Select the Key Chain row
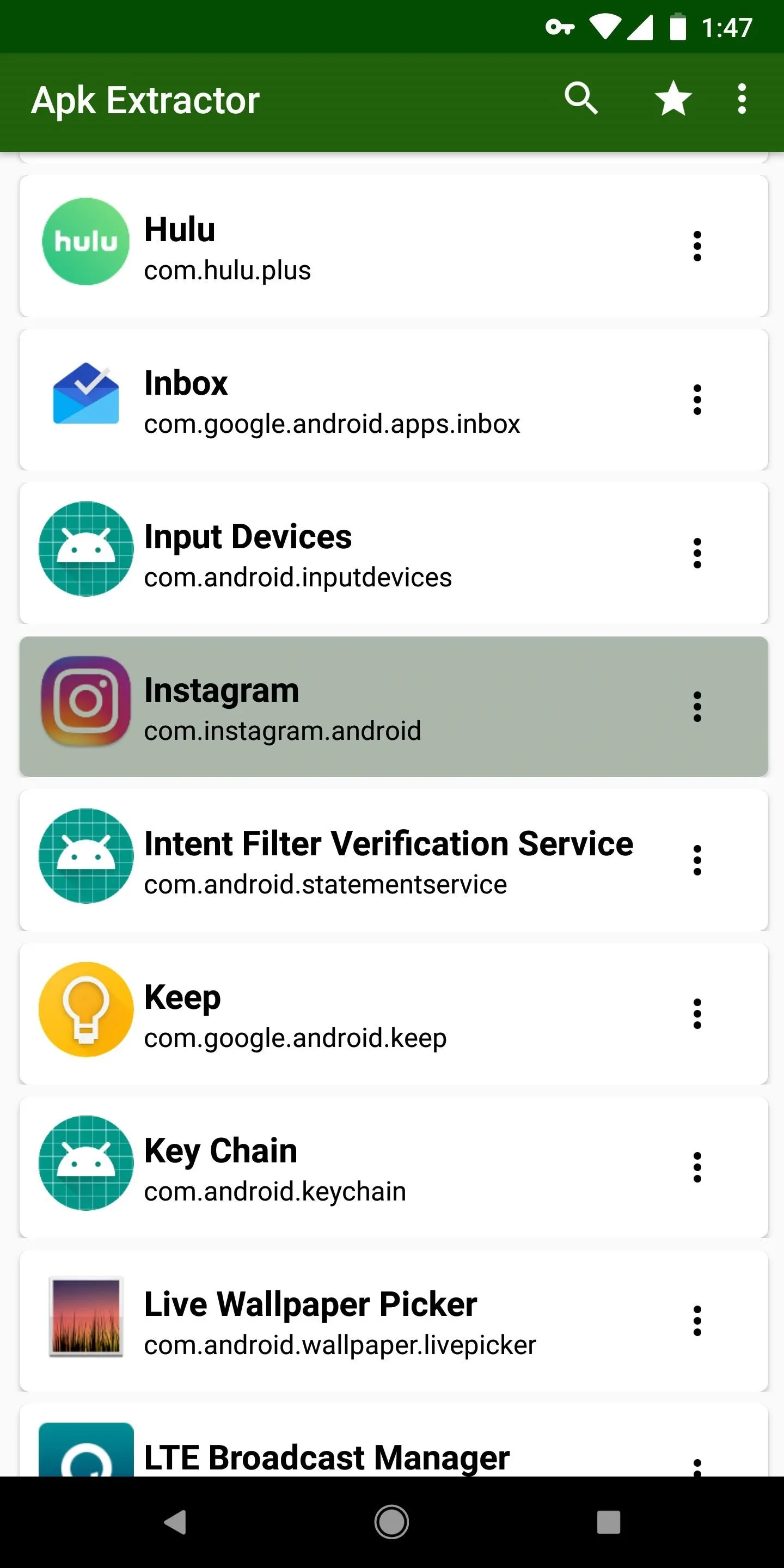 click(x=394, y=1167)
